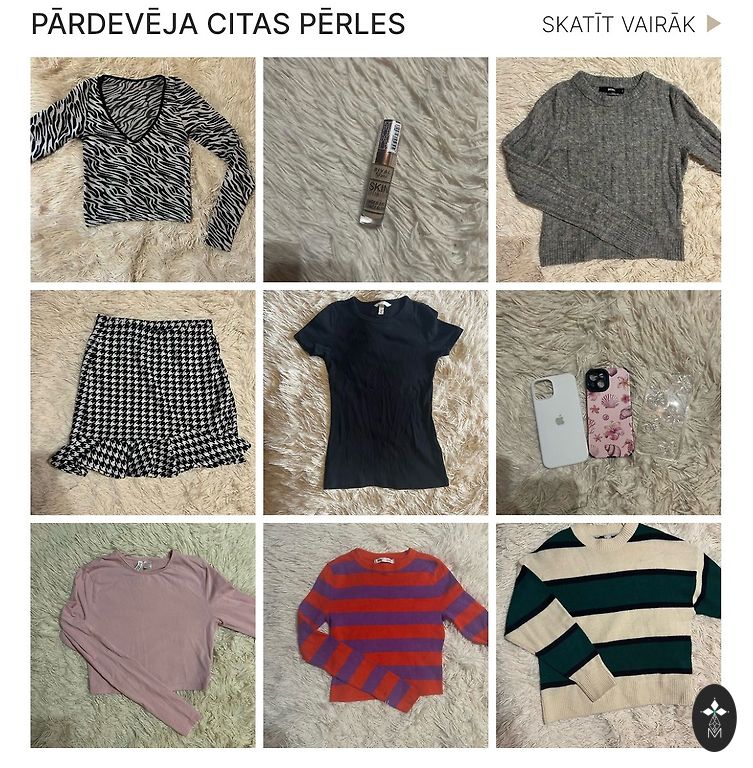Open Skatīt vairāk to see more items

click(x=630, y=24)
